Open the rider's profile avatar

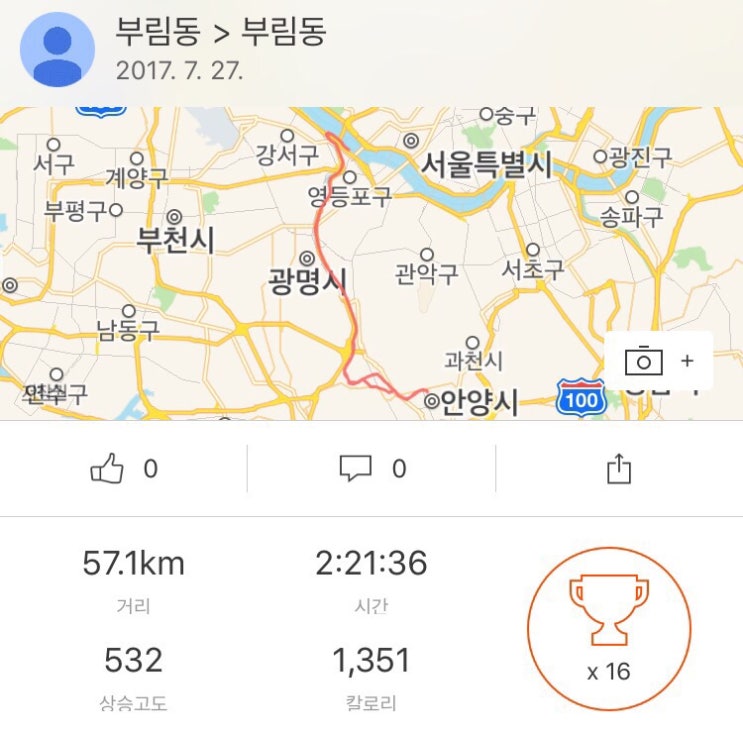[57, 50]
